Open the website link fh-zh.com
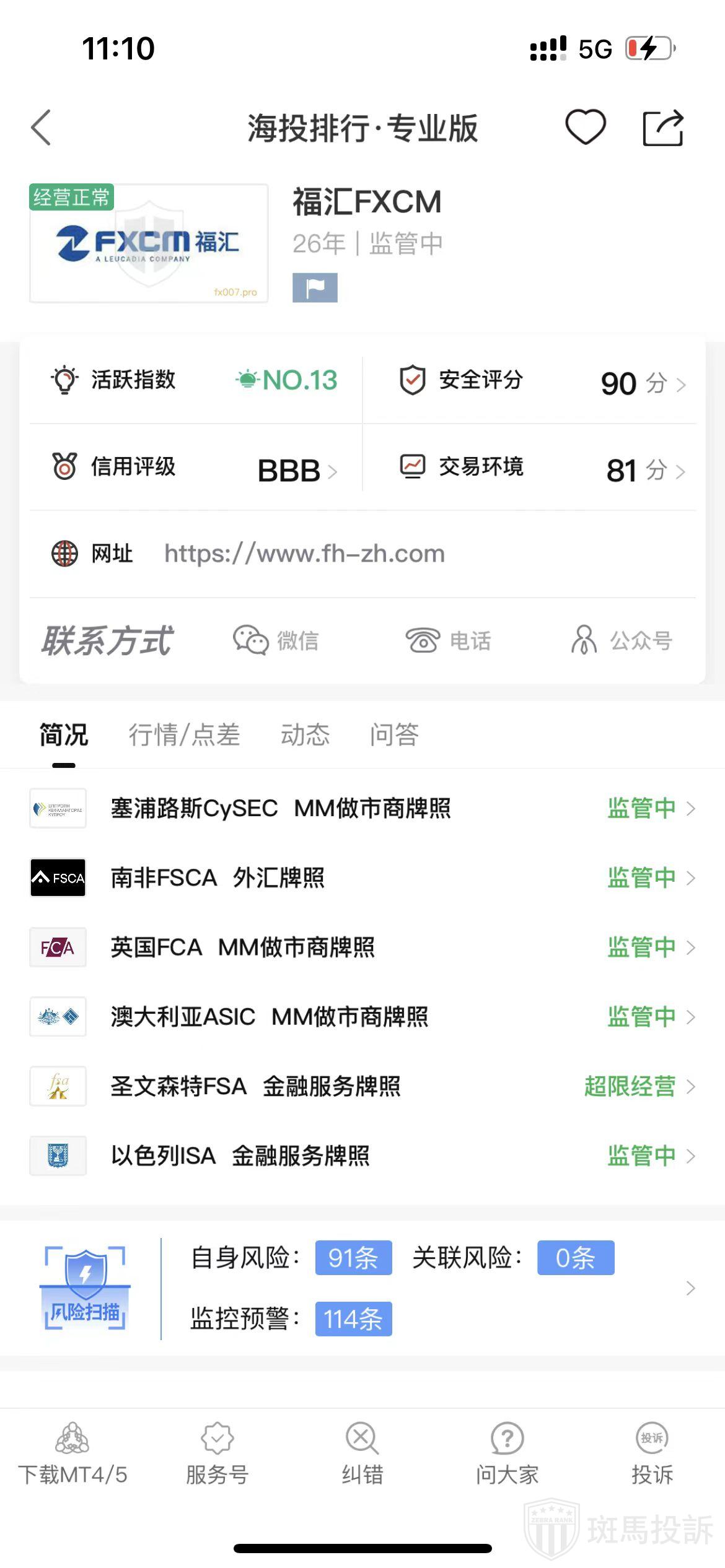725x1568 pixels. point(304,554)
